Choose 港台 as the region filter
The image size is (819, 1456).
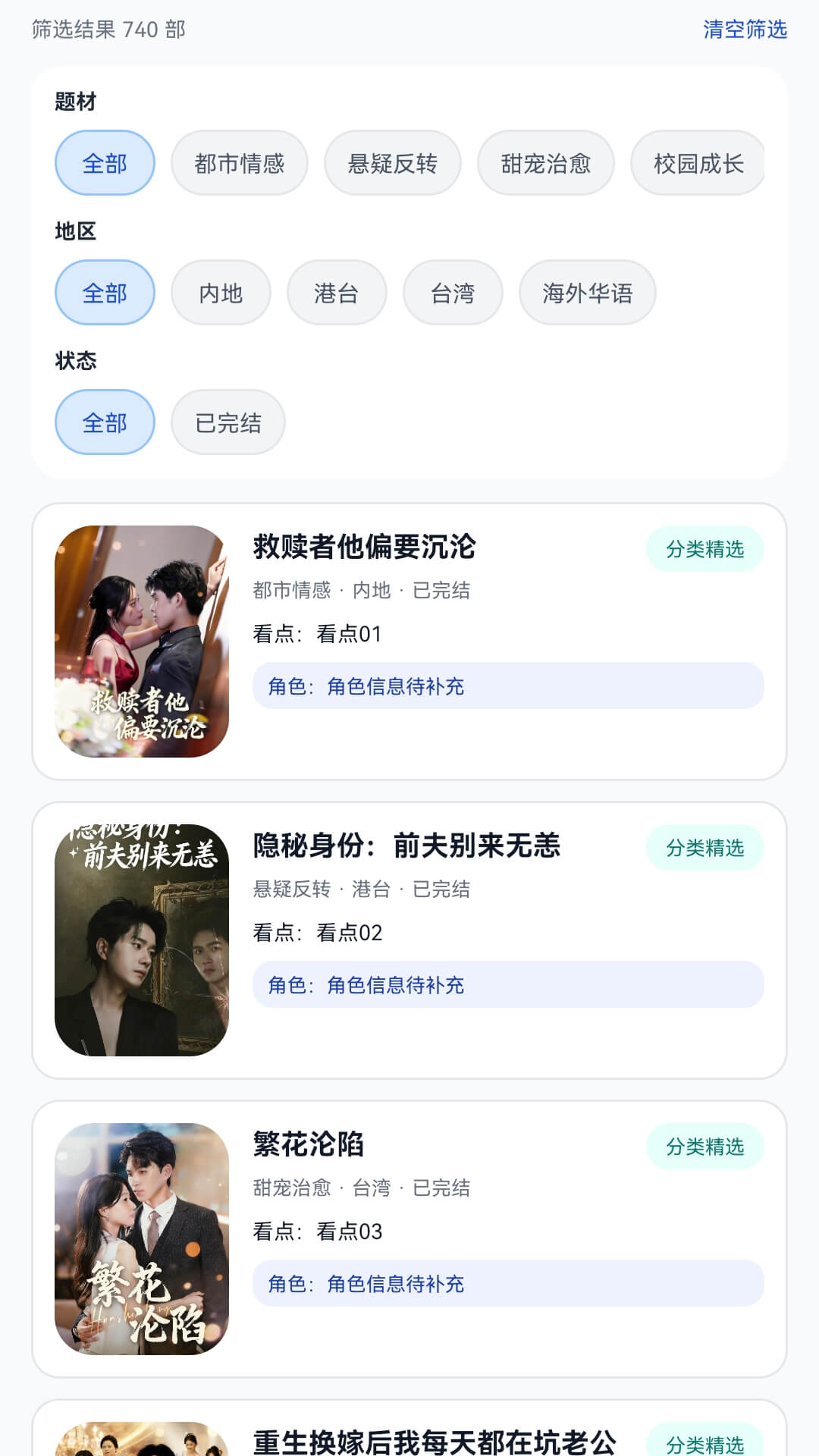(x=337, y=292)
